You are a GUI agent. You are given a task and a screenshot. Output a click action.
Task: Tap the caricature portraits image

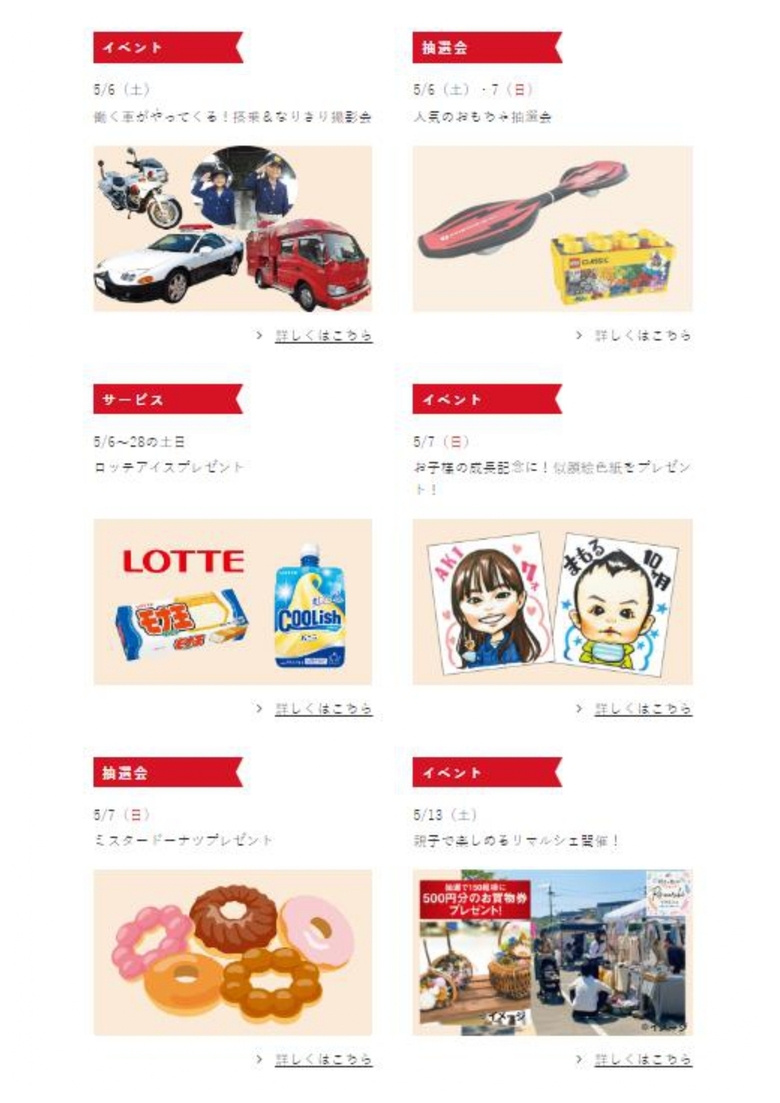point(552,601)
